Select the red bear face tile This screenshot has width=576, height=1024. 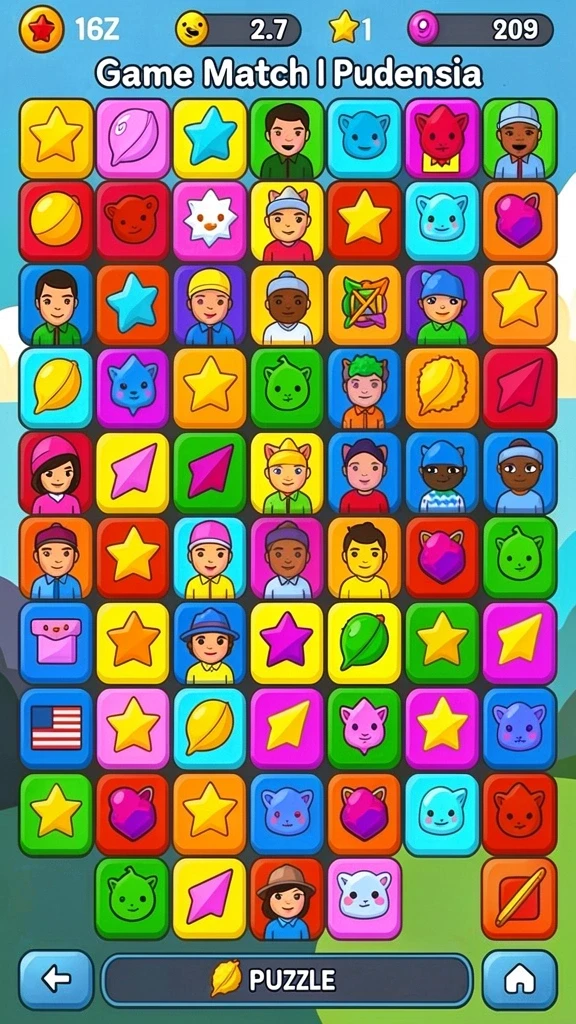[133, 221]
